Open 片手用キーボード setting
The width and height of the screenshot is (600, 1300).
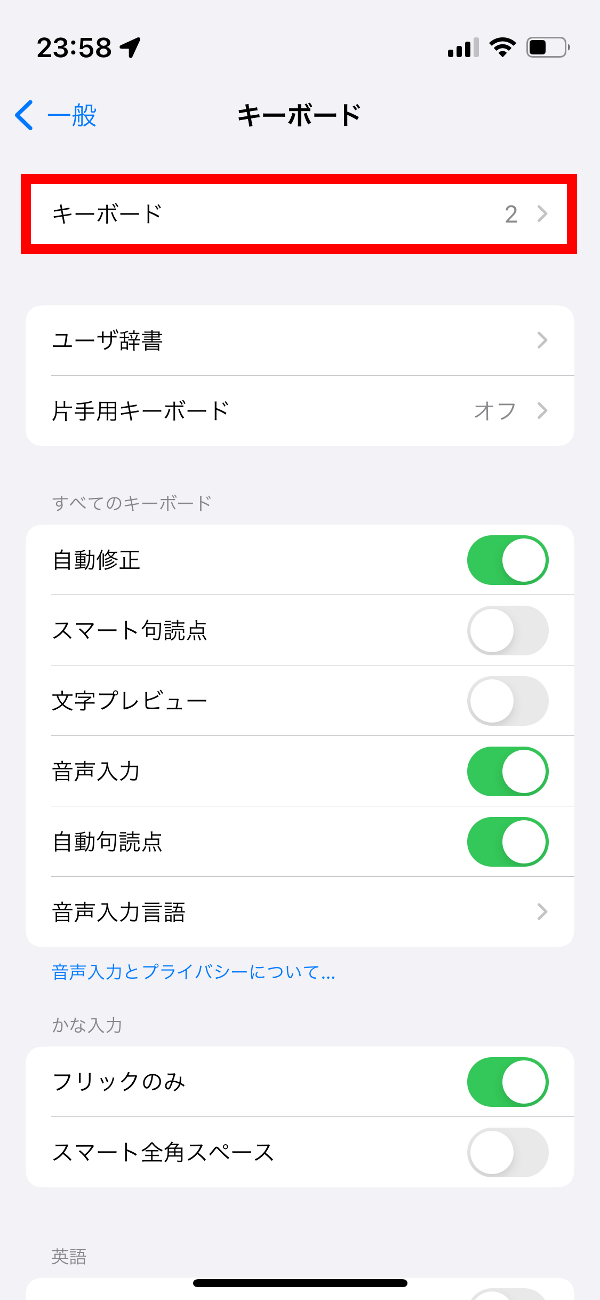click(x=300, y=411)
